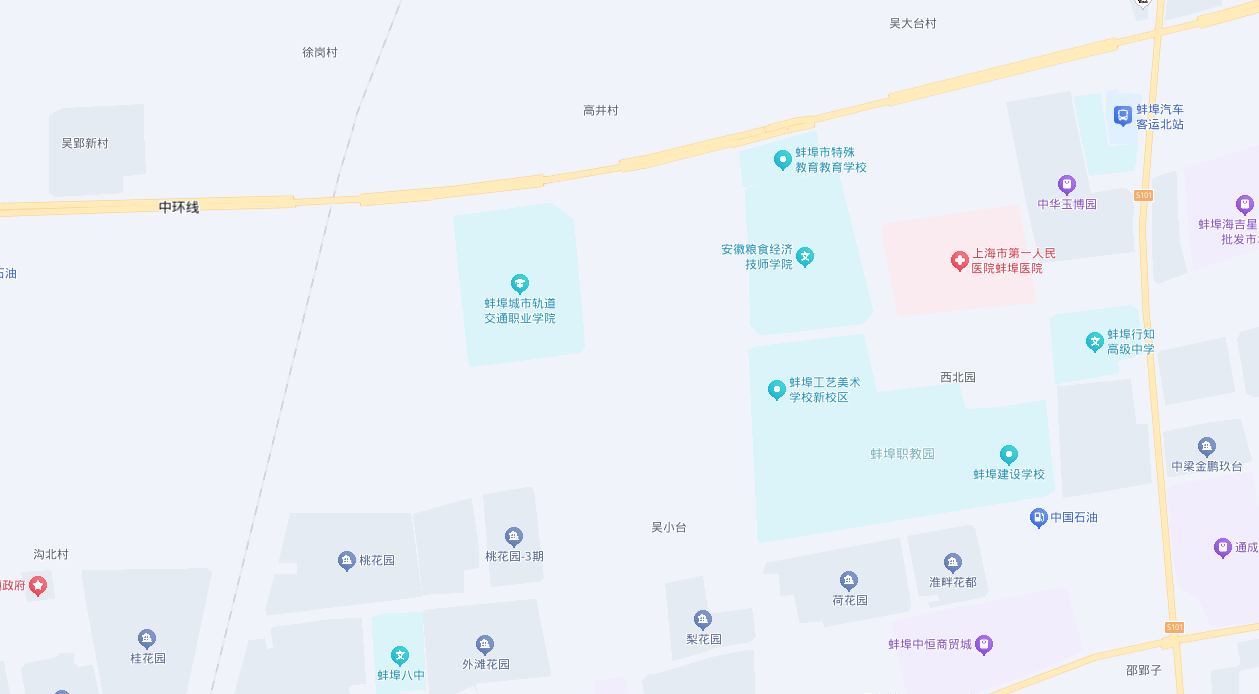Tap the 外滩花园 residence marker

click(x=485, y=645)
